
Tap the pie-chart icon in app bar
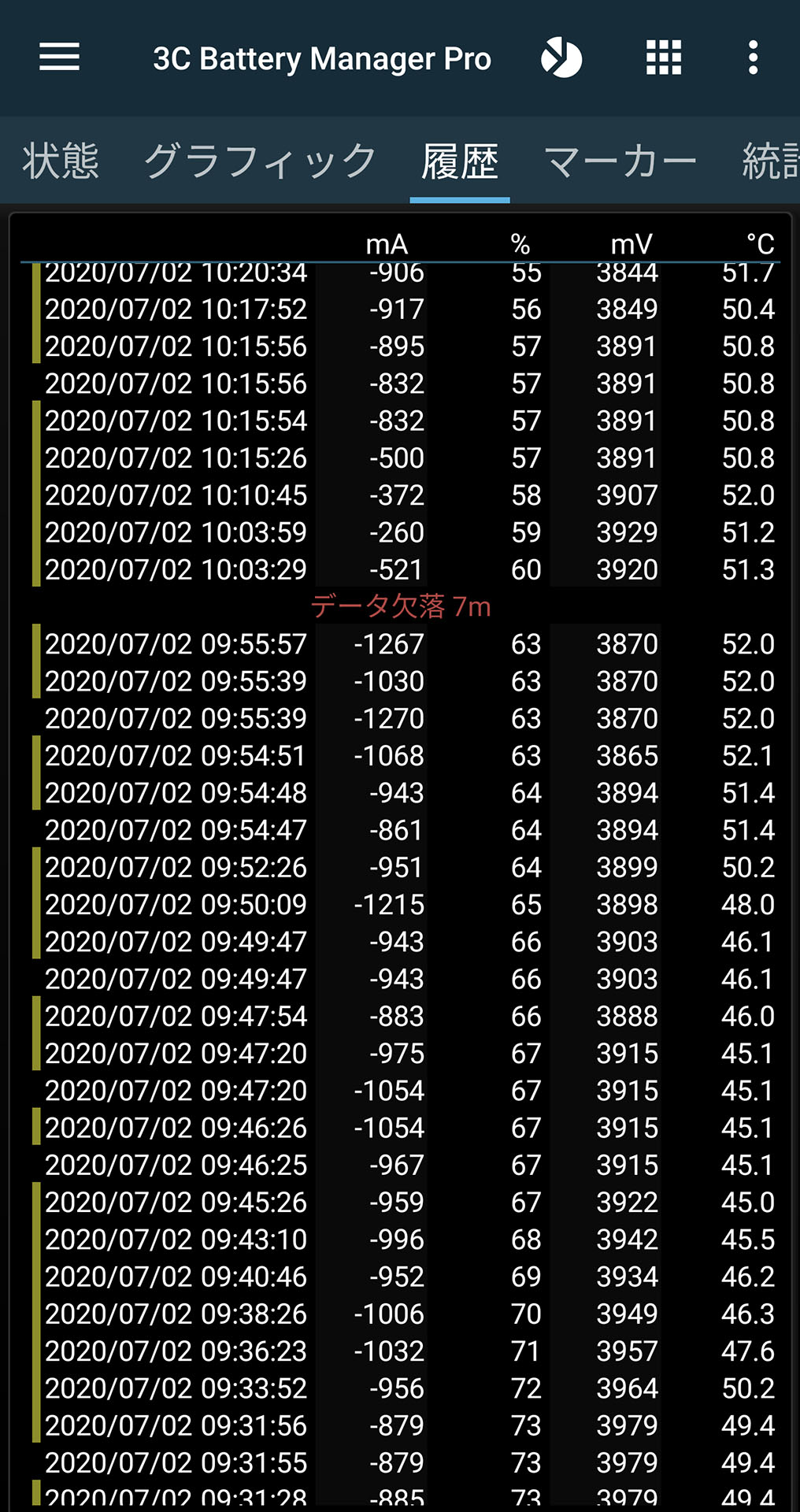pyautogui.click(x=561, y=57)
